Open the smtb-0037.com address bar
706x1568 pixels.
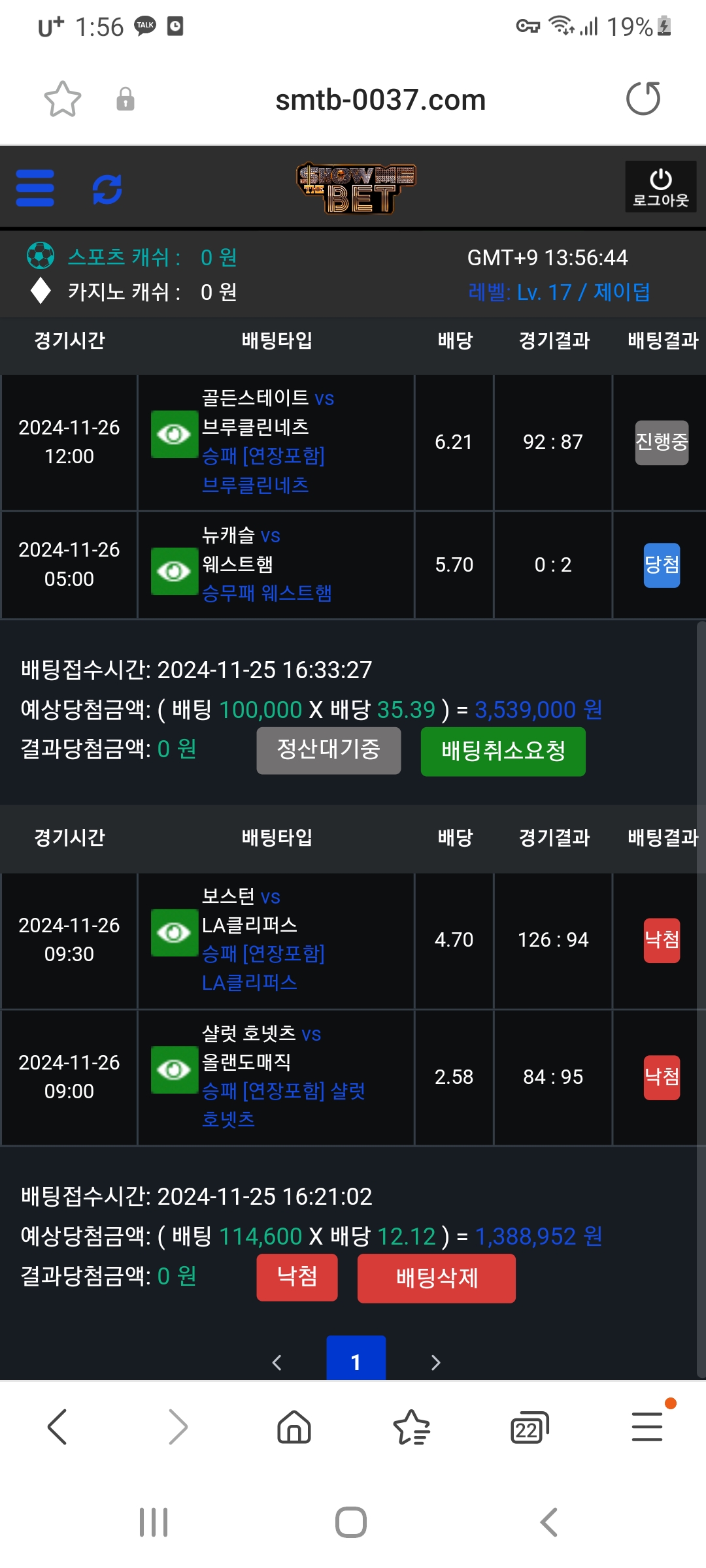380,100
